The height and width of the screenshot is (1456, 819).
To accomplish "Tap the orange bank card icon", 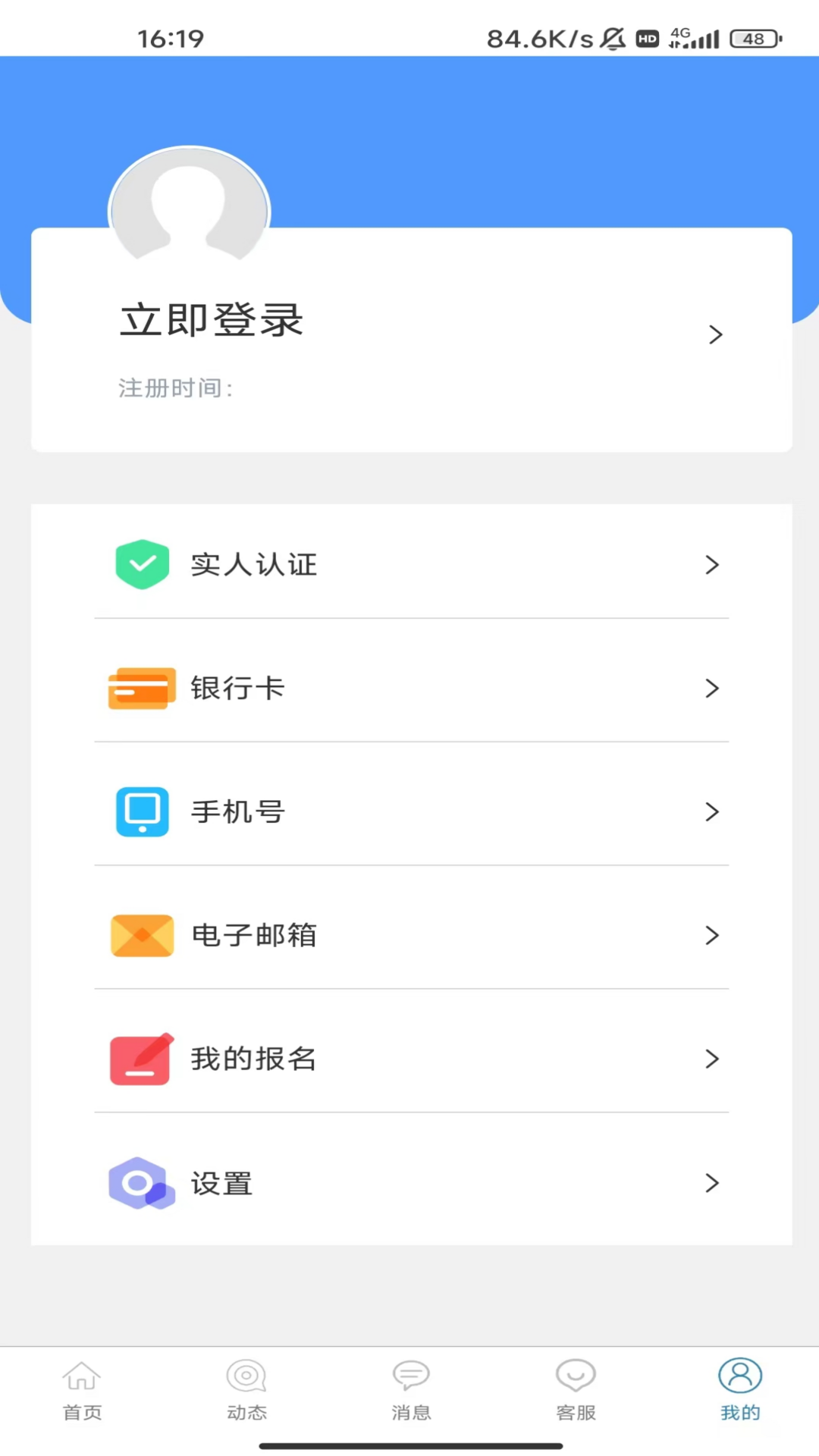I will tap(142, 688).
